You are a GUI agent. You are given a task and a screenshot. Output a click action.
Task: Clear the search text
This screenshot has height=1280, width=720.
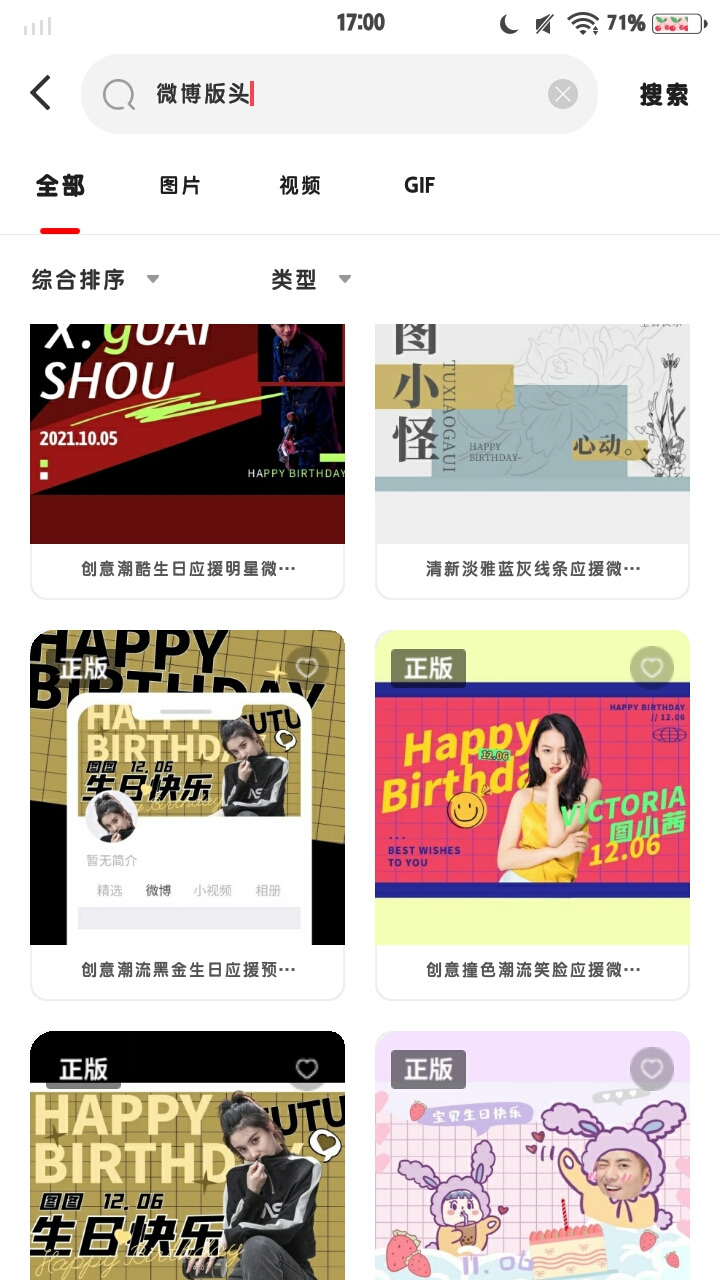(x=563, y=94)
